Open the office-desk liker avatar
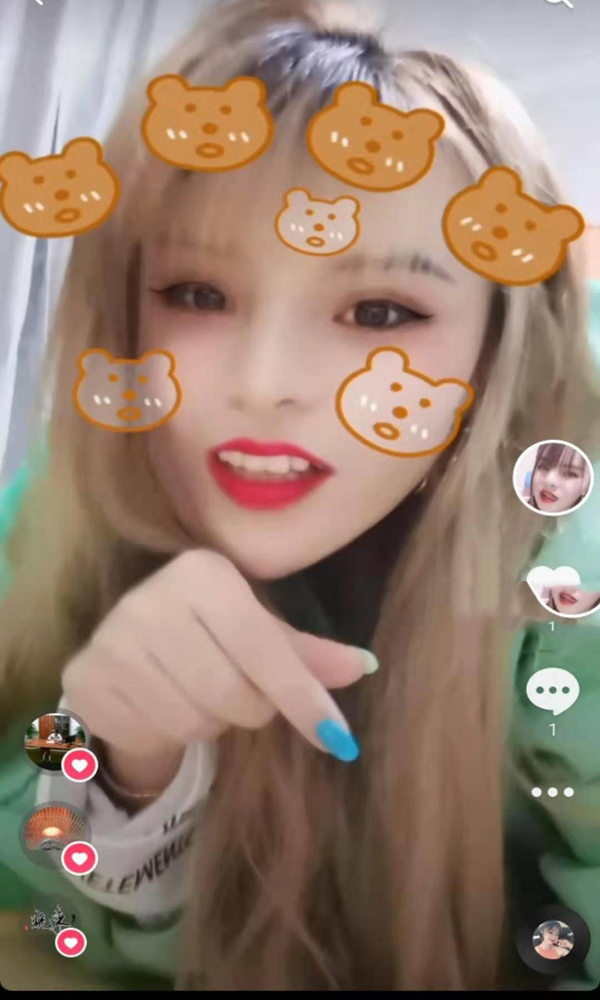Image resolution: width=600 pixels, height=1000 pixels. tap(55, 742)
